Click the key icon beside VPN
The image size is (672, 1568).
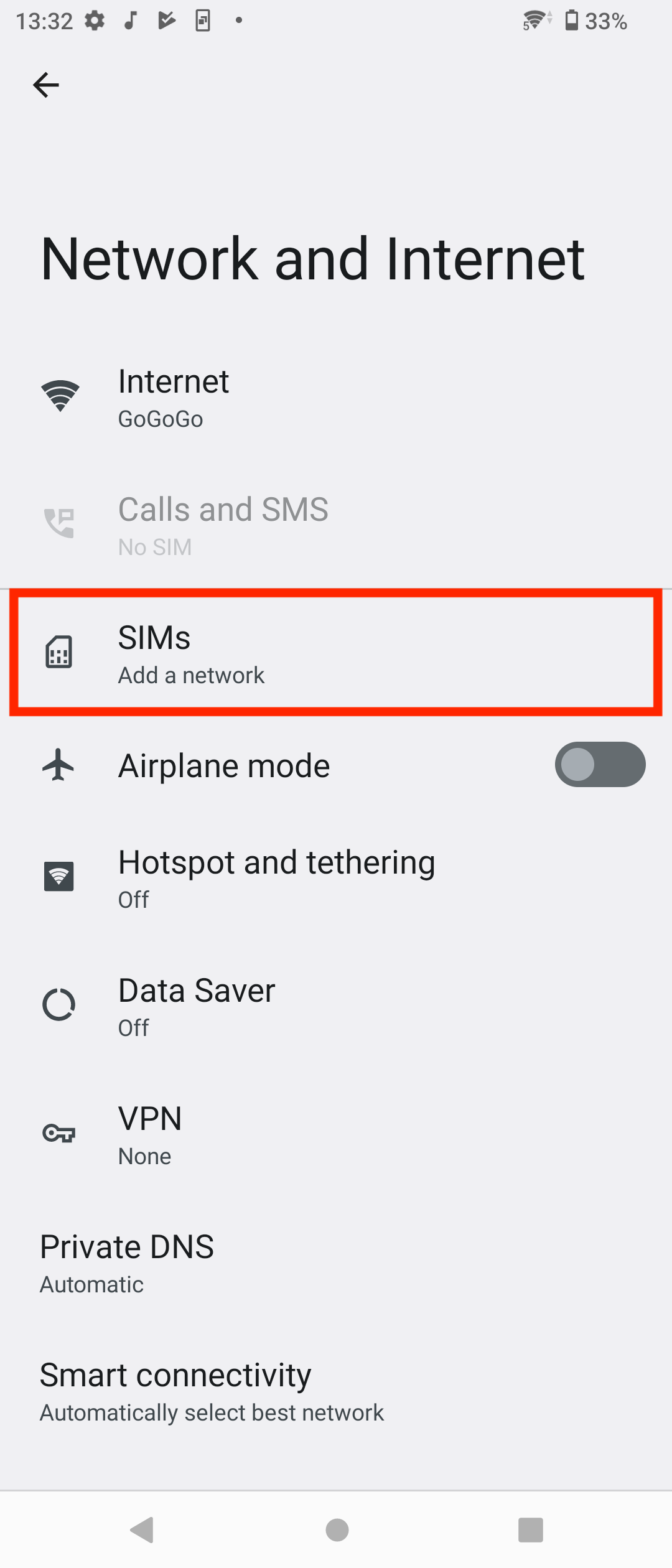[x=59, y=1132]
